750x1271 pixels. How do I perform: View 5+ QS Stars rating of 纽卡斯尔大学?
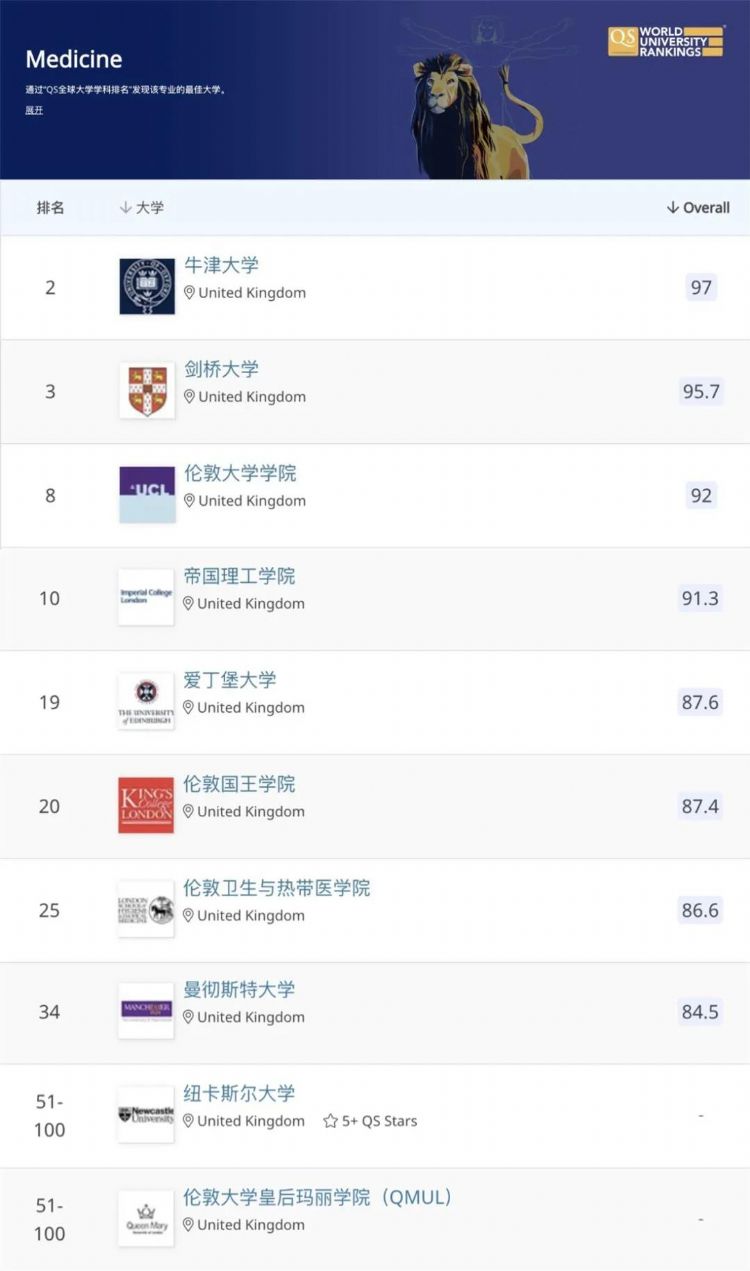[370, 1121]
